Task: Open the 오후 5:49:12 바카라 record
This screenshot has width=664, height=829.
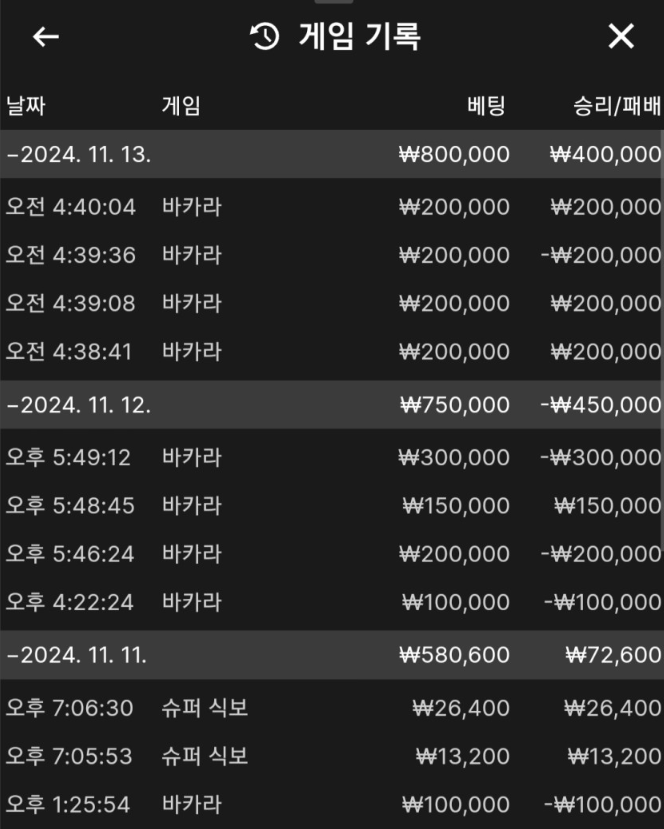Action: point(330,458)
